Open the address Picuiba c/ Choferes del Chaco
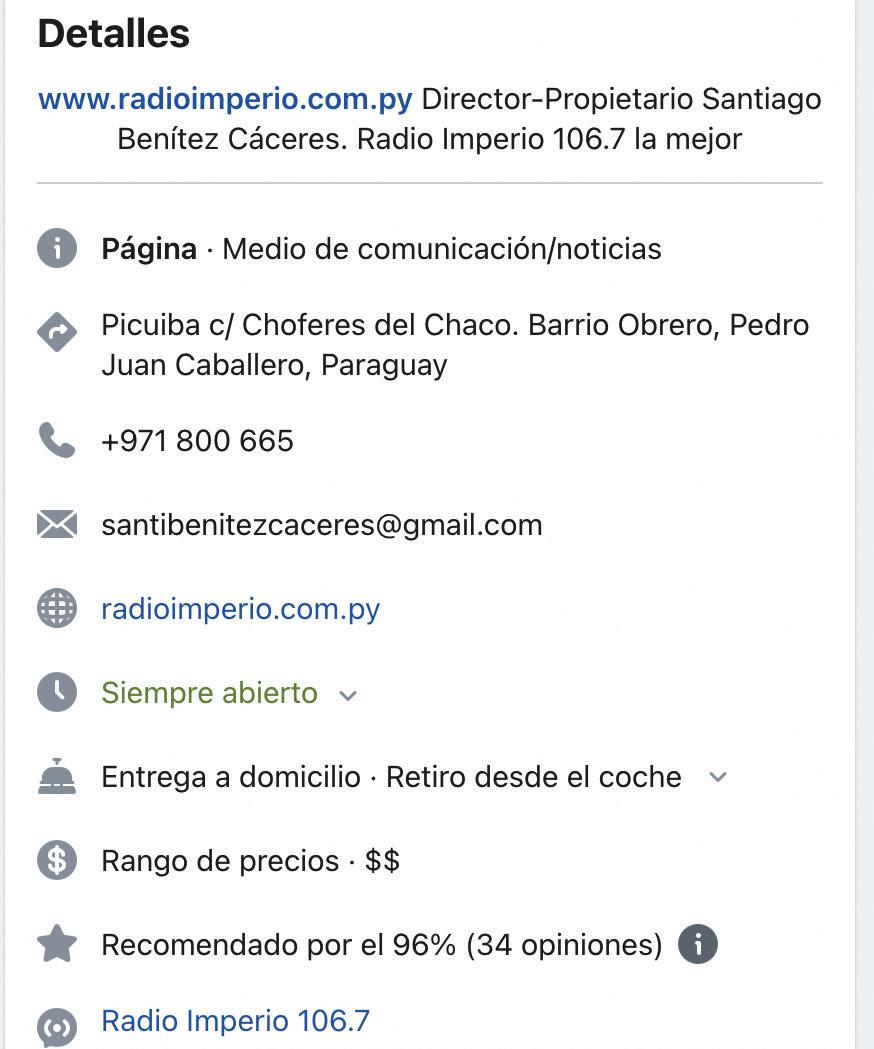The image size is (874, 1049). (x=454, y=344)
